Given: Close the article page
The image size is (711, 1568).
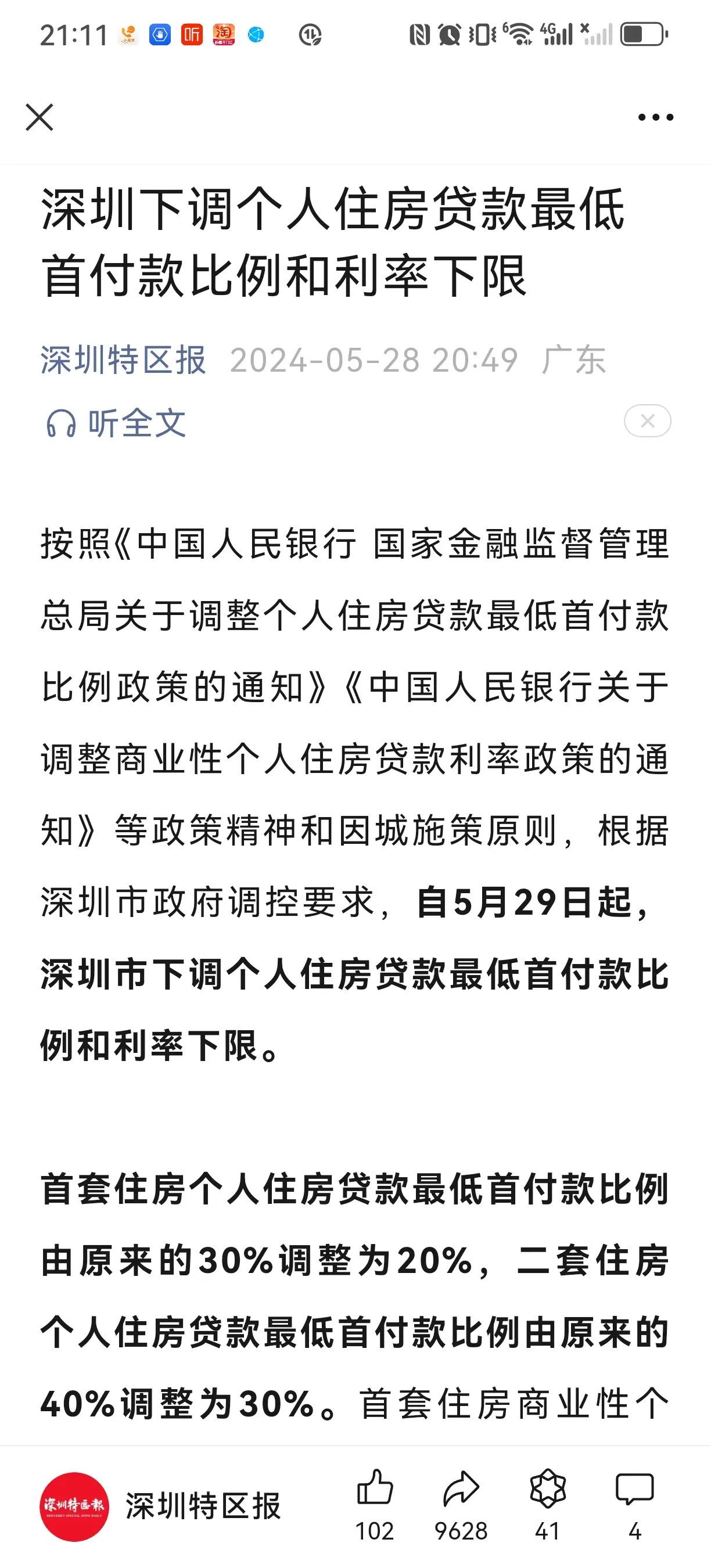Looking at the screenshot, I should pos(39,117).
